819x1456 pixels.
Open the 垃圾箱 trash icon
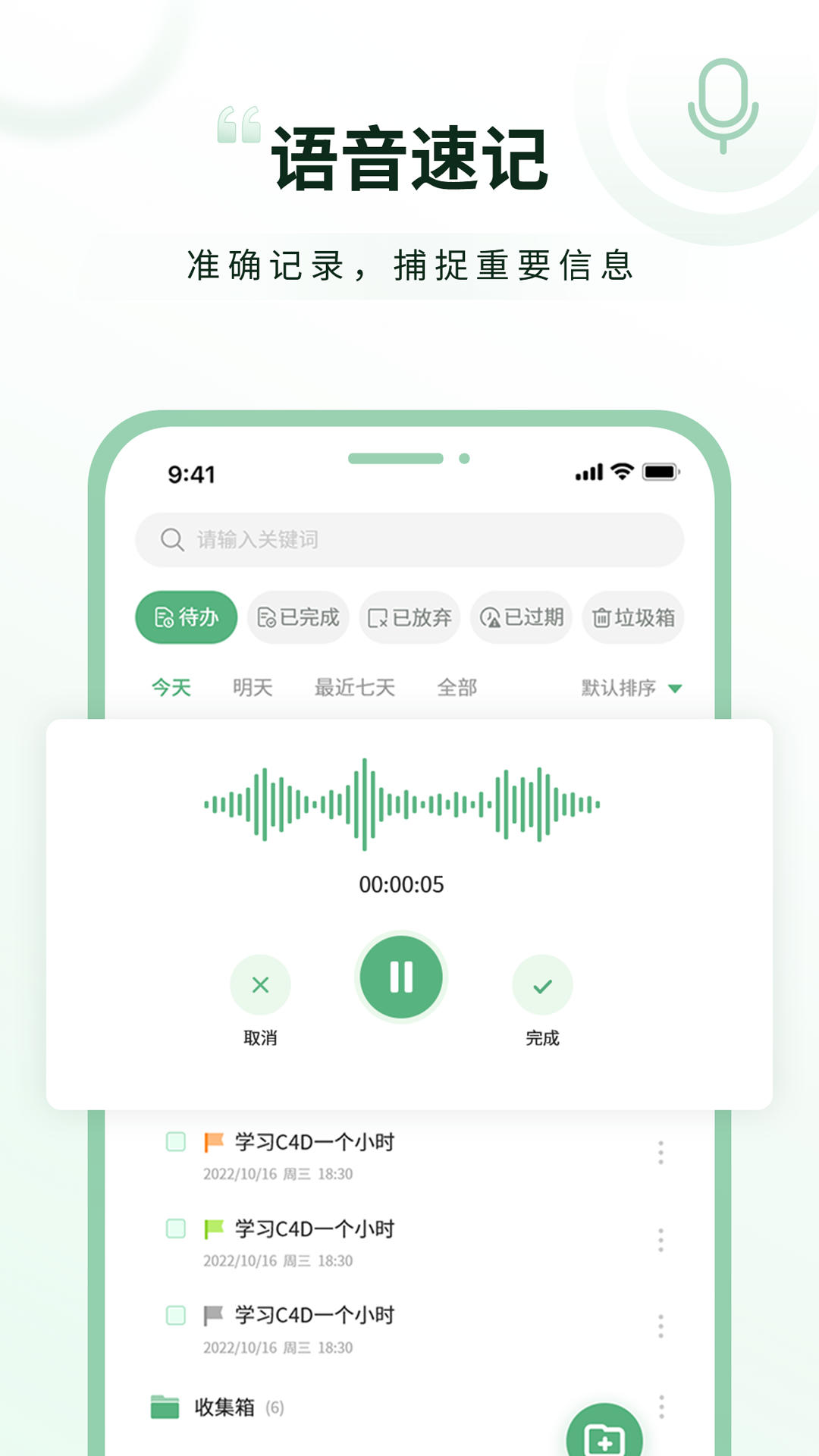601,618
